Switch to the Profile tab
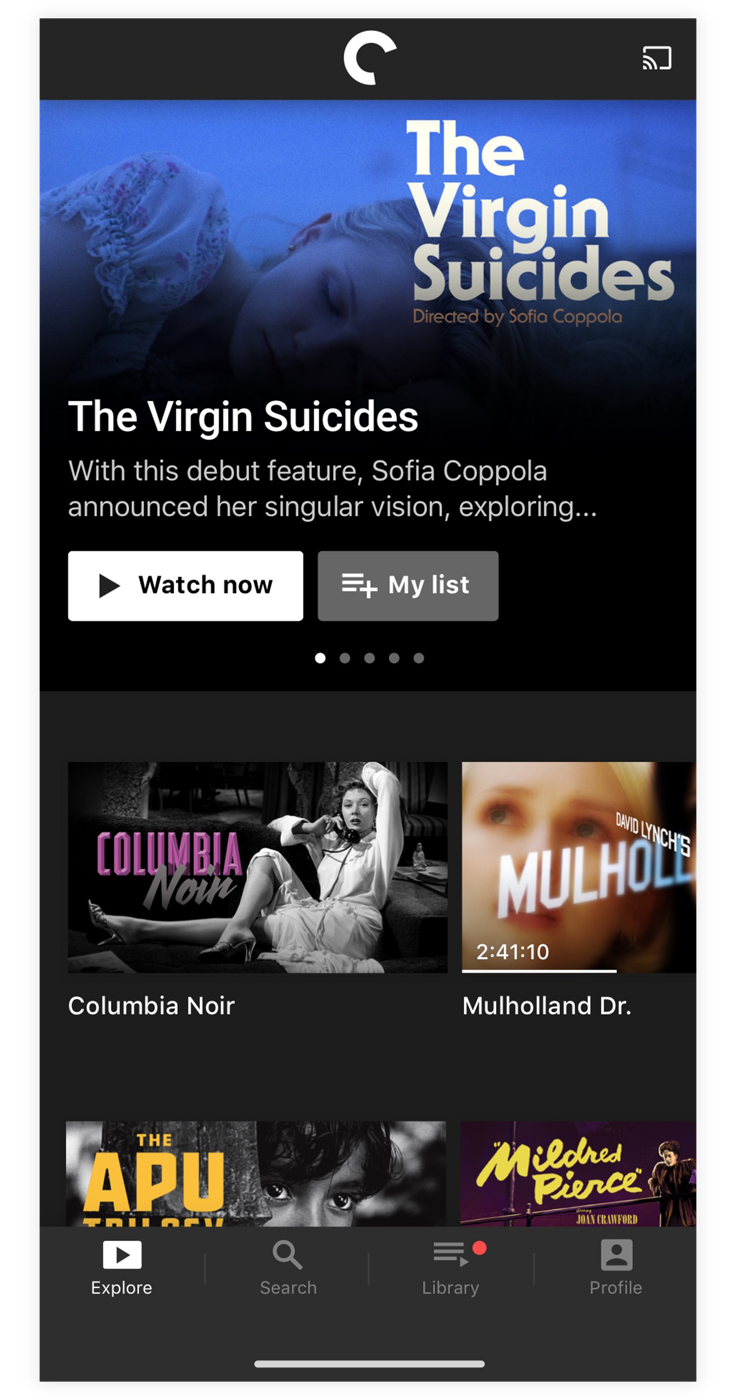 coord(615,1268)
